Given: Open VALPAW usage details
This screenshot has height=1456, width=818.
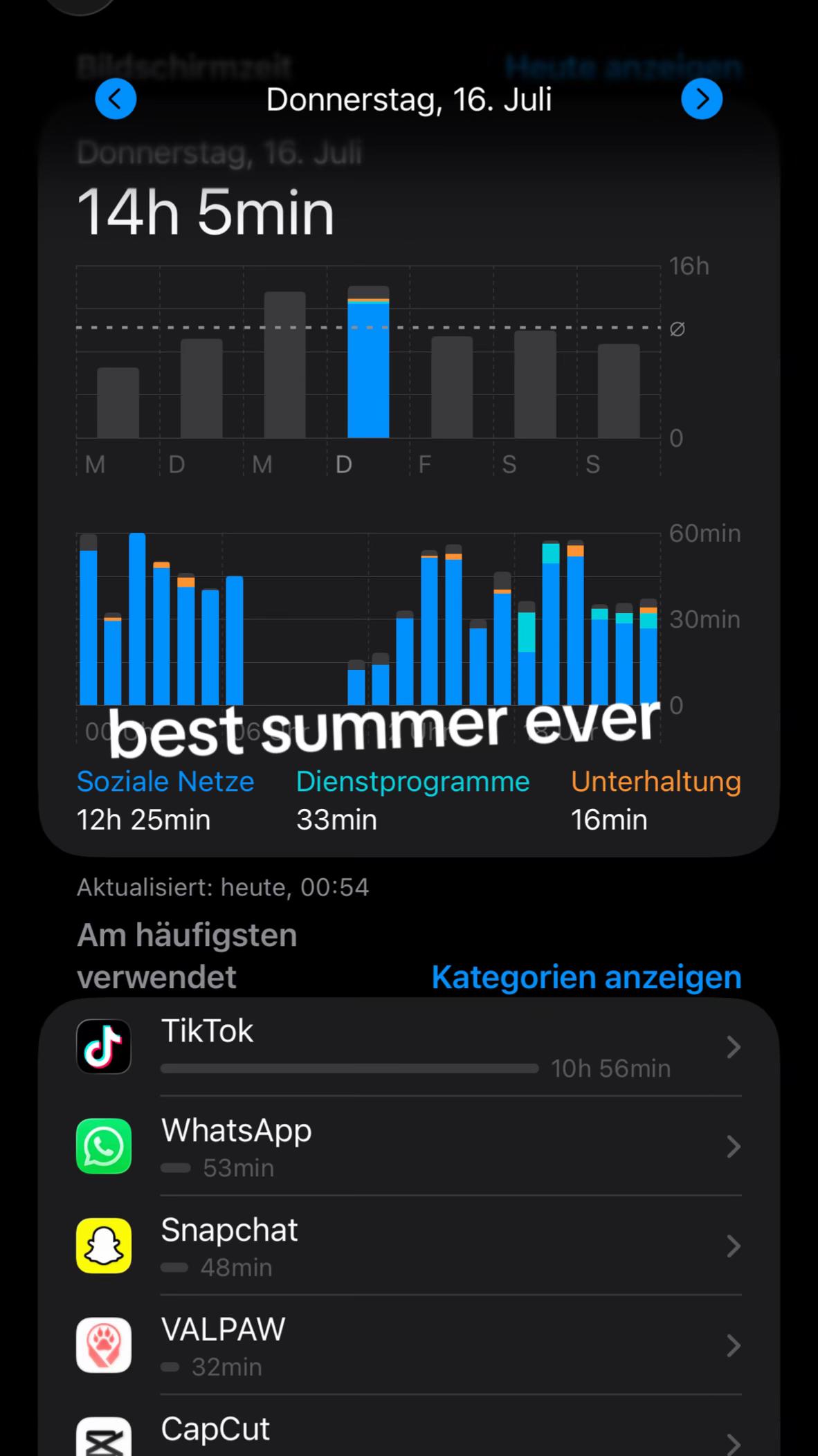Looking at the screenshot, I should tap(409, 1346).
